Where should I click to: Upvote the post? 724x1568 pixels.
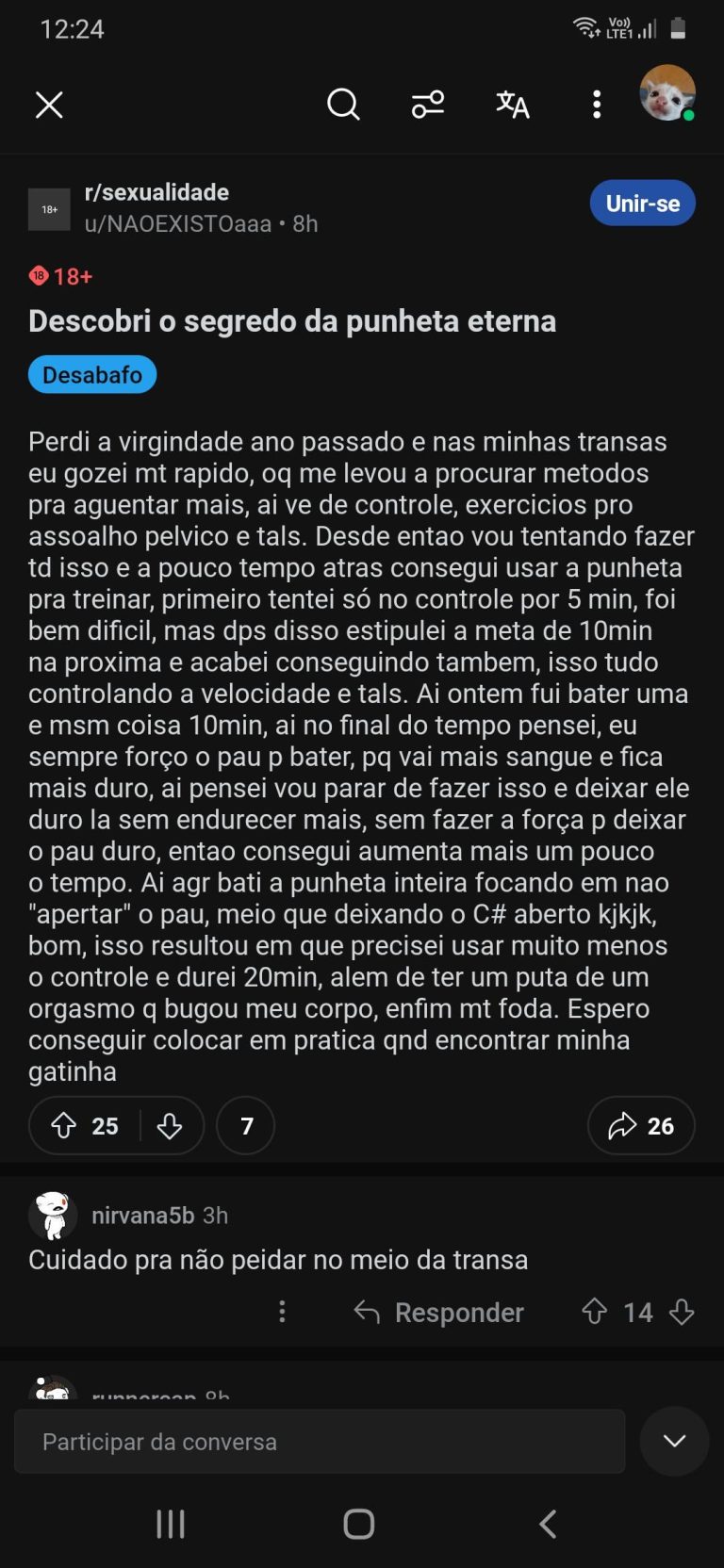tap(64, 1126)
